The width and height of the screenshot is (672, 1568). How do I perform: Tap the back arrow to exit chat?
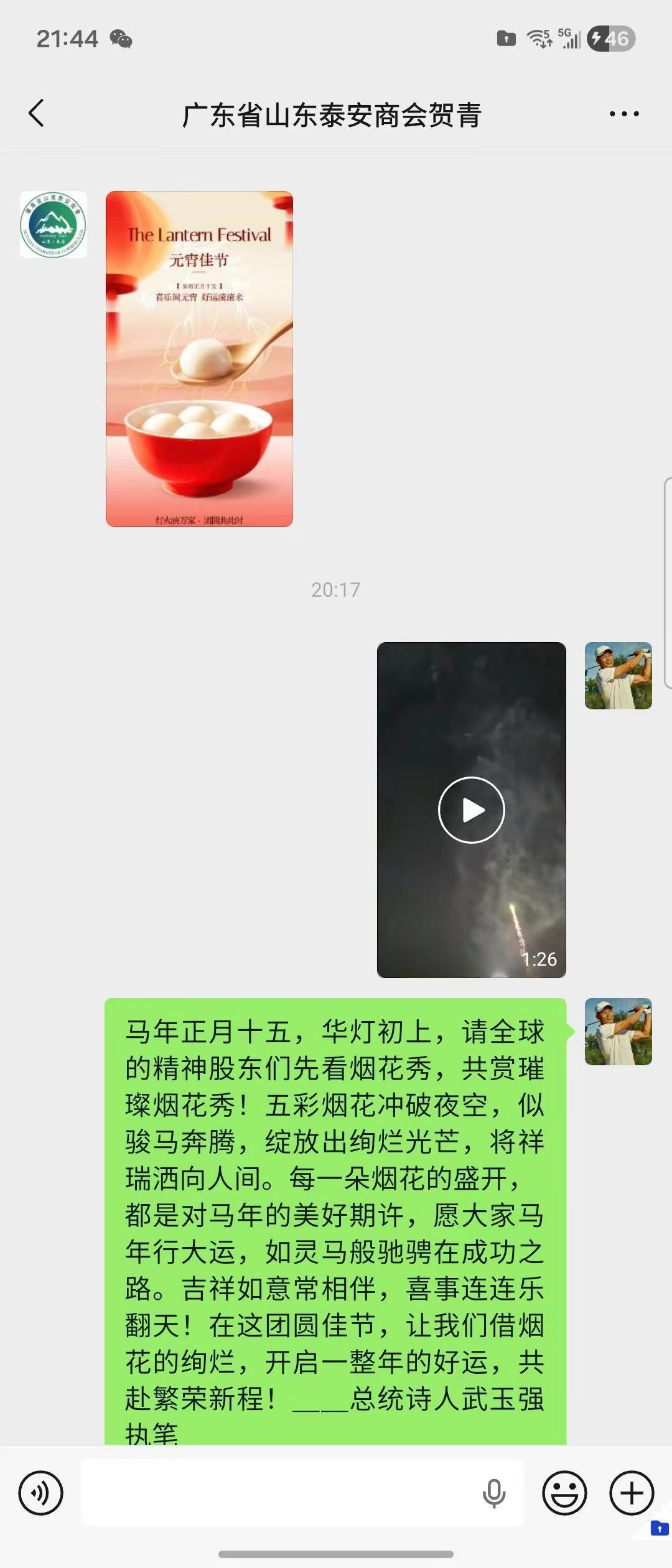[35, 113]
